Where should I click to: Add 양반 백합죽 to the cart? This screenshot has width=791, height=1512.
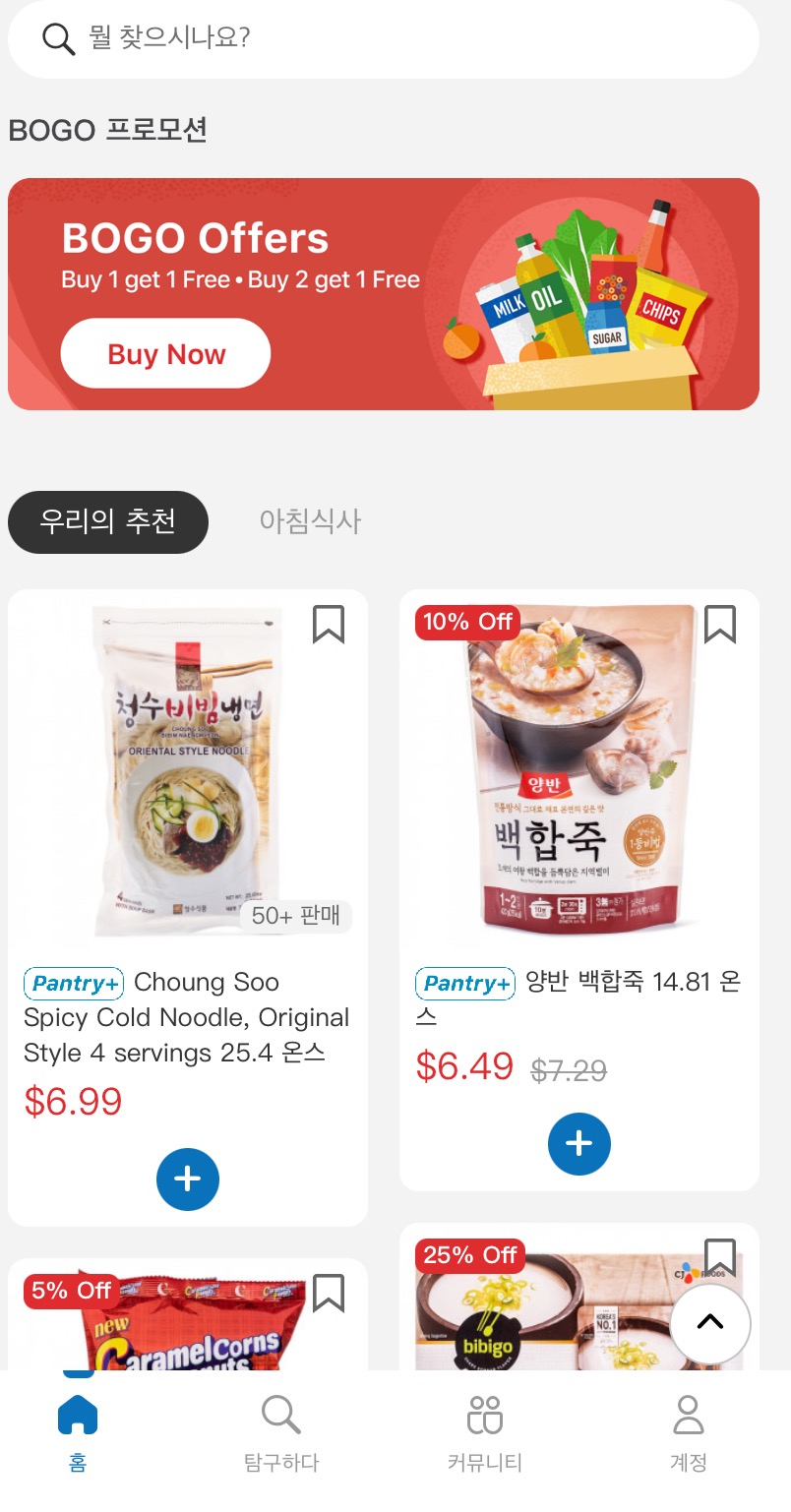(x=578, y=1143)
